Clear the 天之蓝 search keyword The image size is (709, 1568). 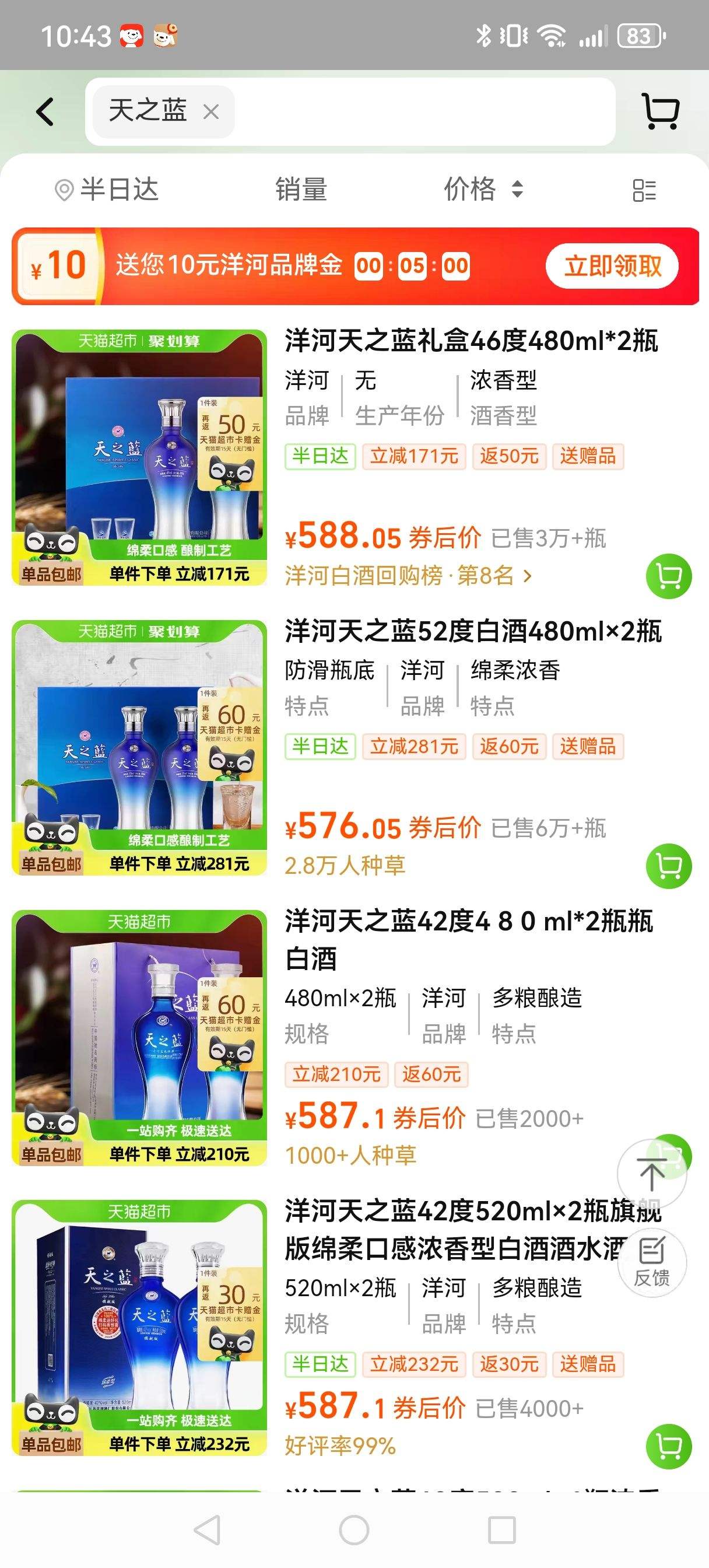[210, 112]
